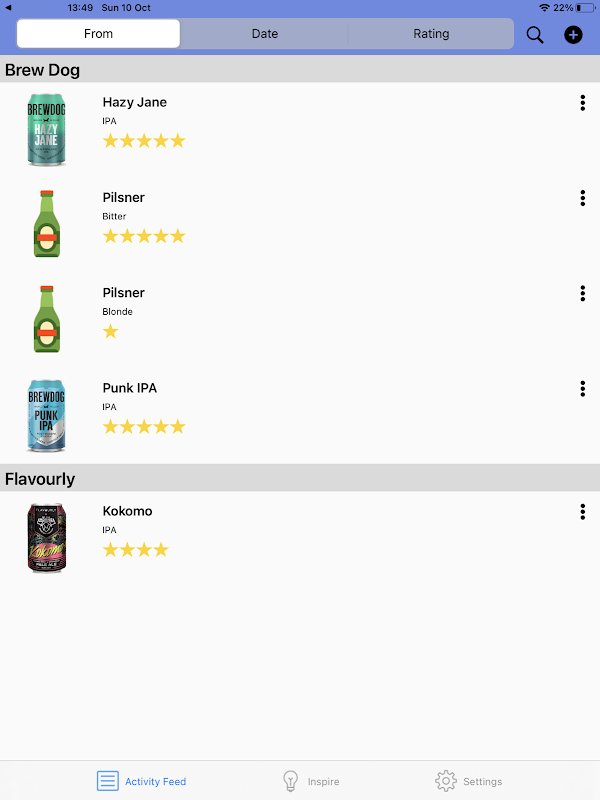Image resolution: width=600 pixels, height=800 pixels.
Task: Select the From sorting segment
Action: point(99,34)
